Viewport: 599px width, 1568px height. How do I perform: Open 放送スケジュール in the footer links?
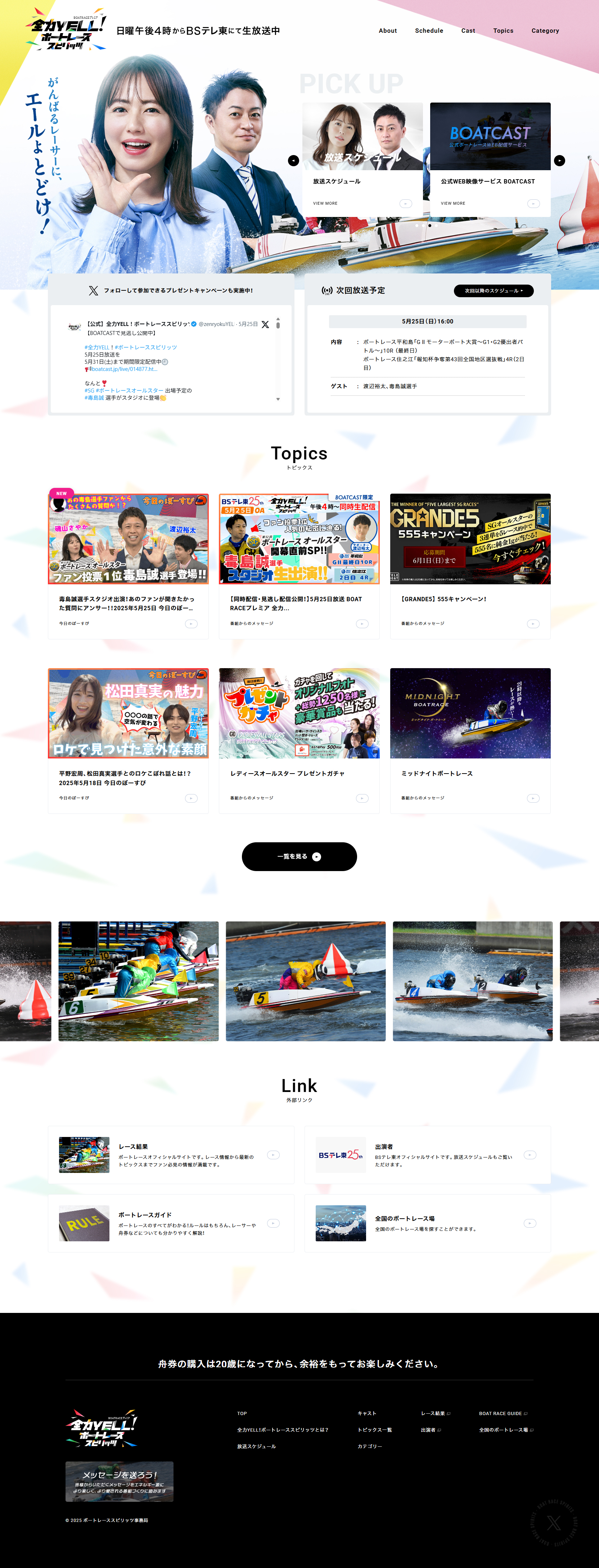pos(256,1446)
